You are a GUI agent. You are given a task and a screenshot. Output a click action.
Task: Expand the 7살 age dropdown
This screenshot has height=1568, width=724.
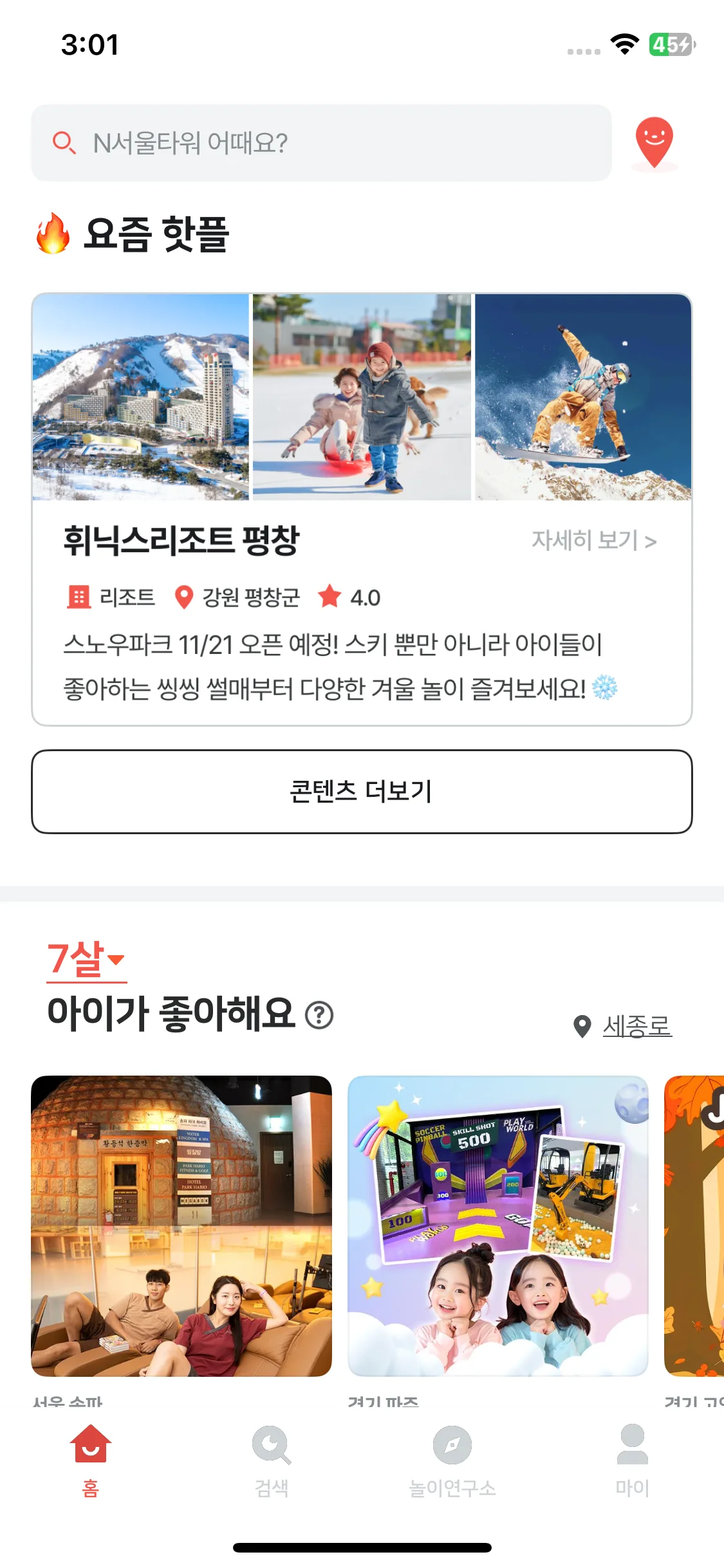tap(86, 960)
